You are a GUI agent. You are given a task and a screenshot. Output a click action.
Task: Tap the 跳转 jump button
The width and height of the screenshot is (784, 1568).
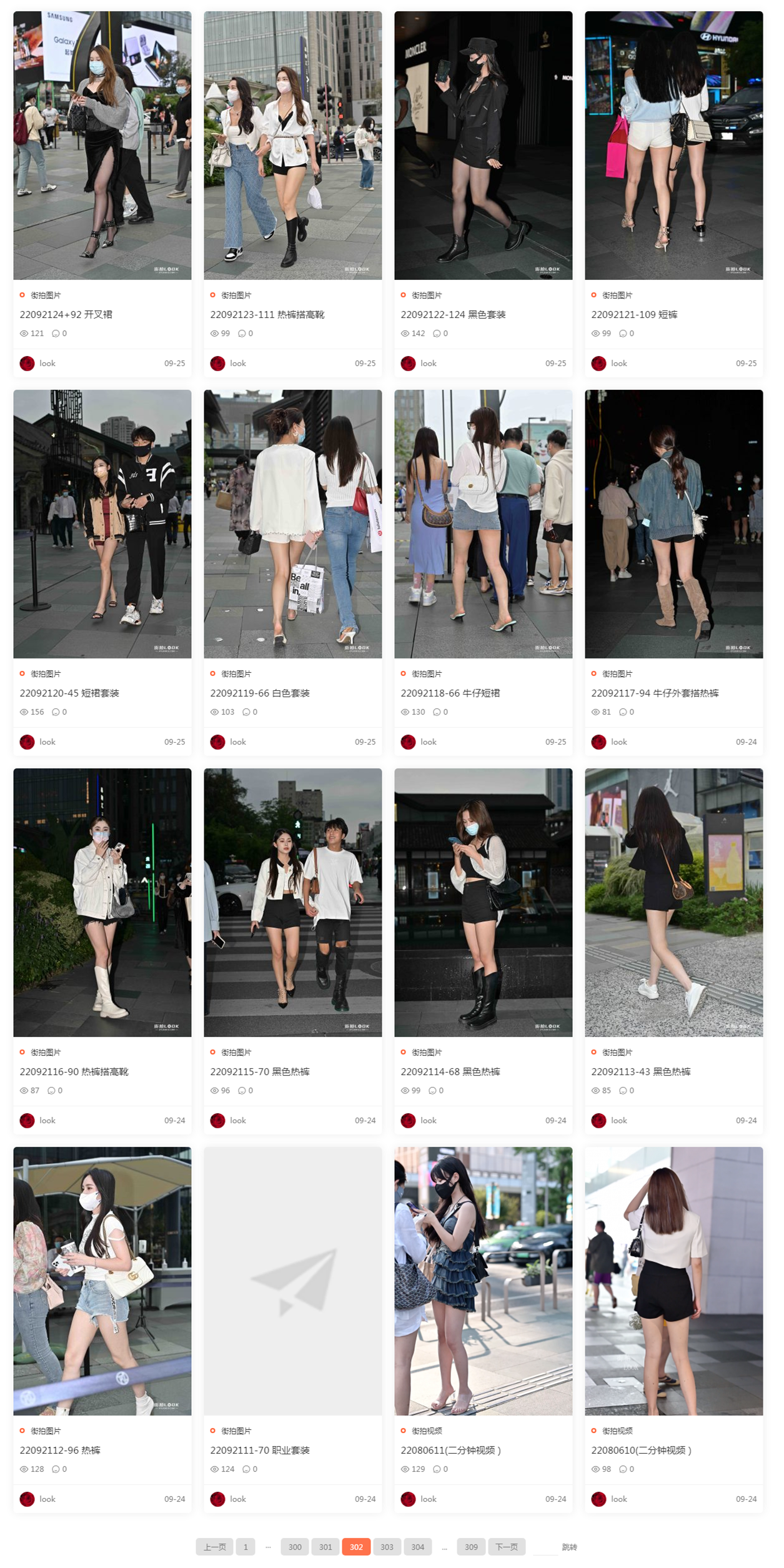pyautogui.click(x=569, y=1547)
